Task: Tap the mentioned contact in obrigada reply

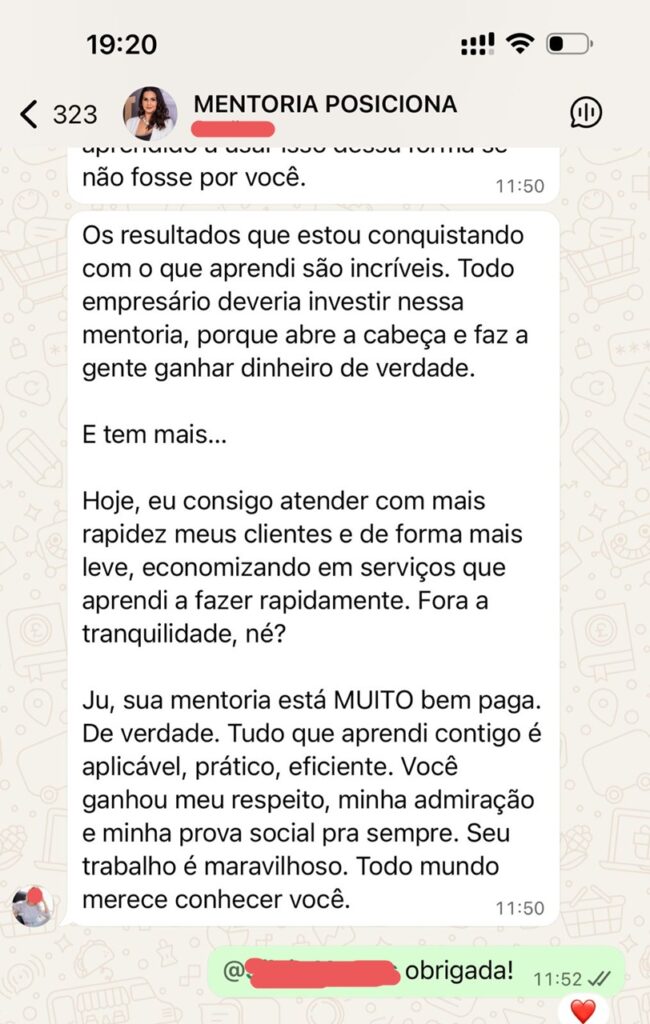Action: (312, 972)
